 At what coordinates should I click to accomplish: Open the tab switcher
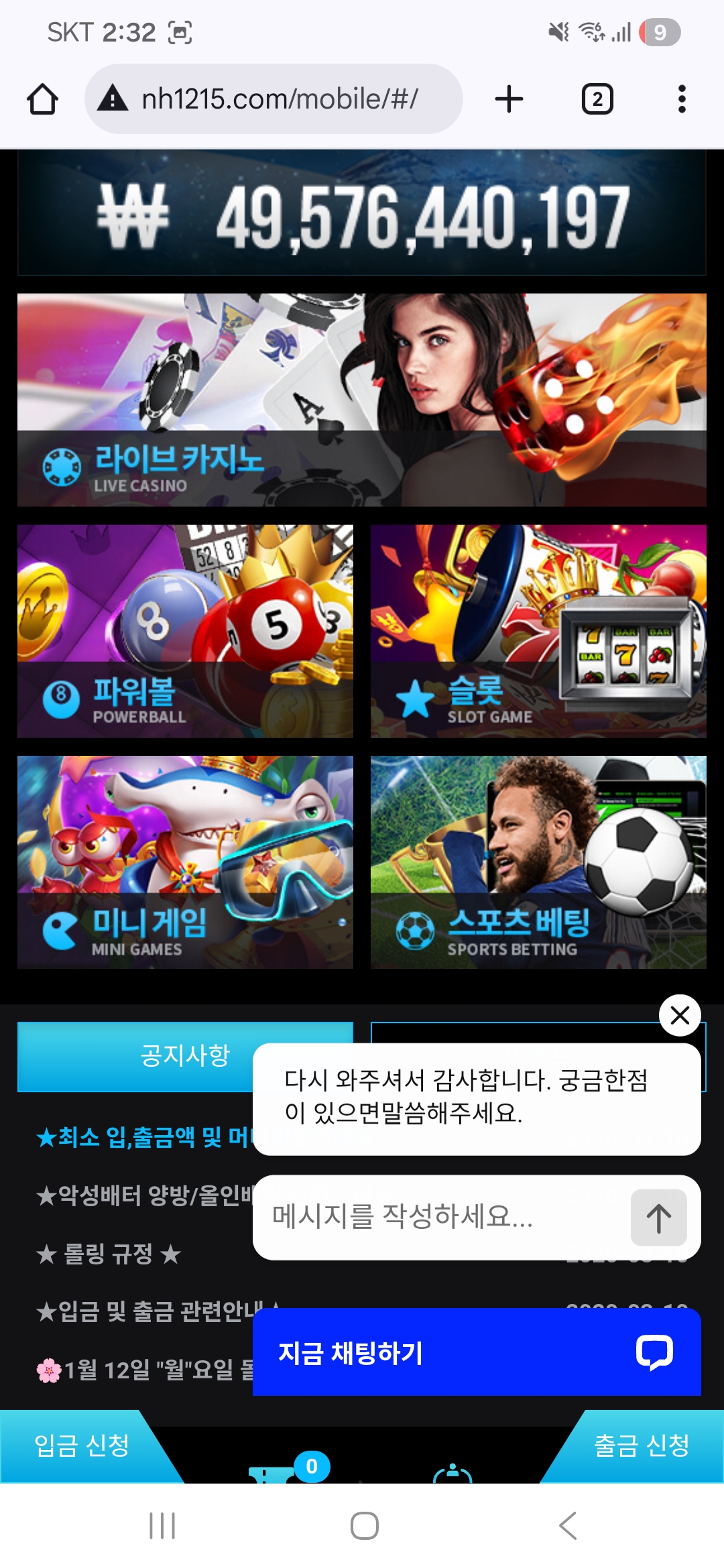[x=597, y=99]
